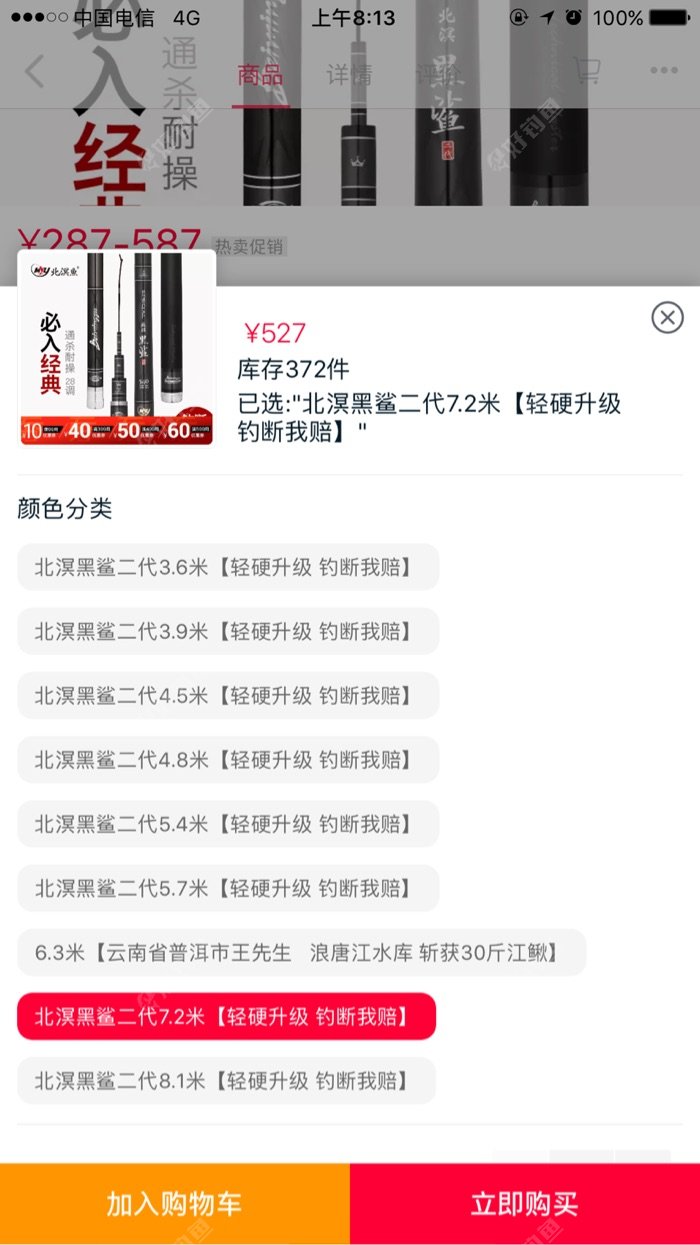The height and width of the screenshot is (1245, 700).
Task: Deselect the 北溟黑鲨二代7.2米 option
Action: click(226, 1016)
